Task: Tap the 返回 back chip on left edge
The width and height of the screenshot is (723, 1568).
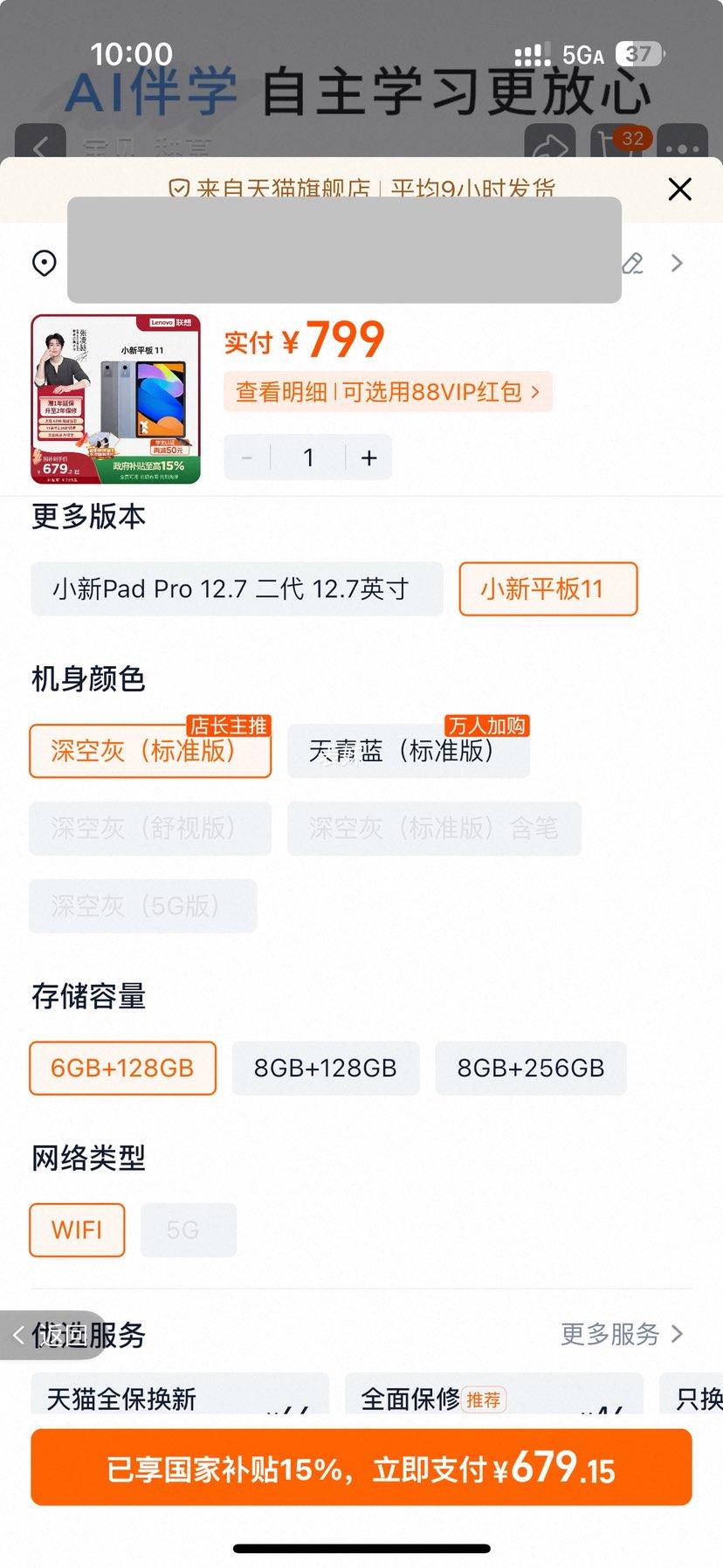Action: pyautogui.click(x=48, y=1335)
